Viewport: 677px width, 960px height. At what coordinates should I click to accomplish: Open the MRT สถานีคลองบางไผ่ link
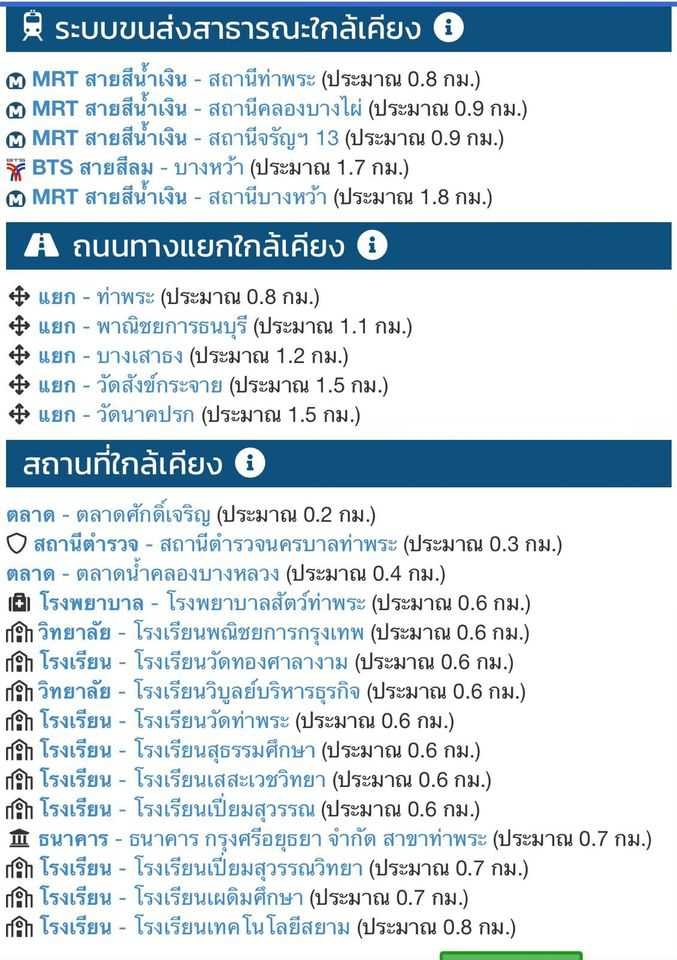pyautogui.click(x=286, y=109)
